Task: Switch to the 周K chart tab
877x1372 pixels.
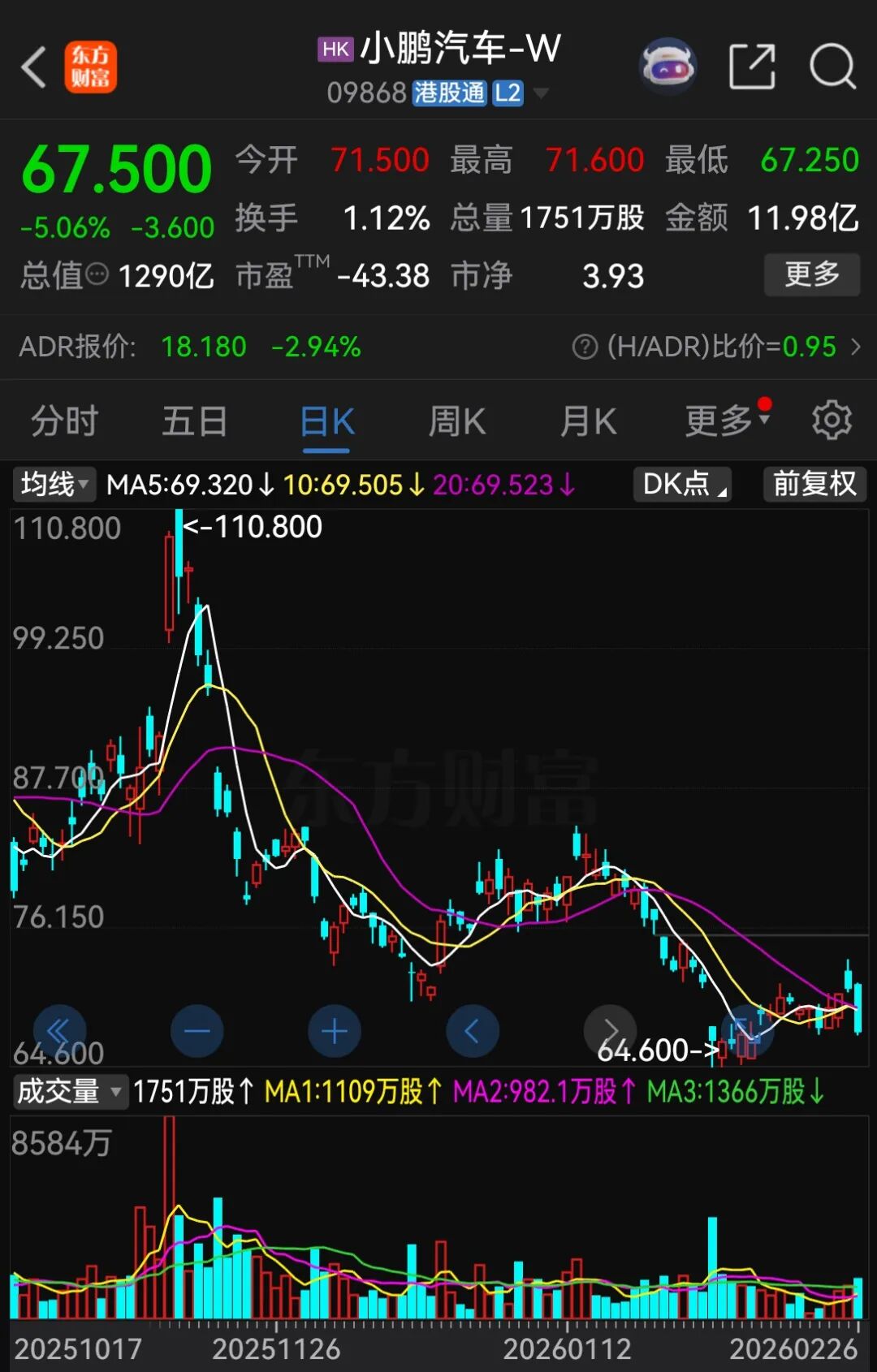Action: click(x=457, y=421)
